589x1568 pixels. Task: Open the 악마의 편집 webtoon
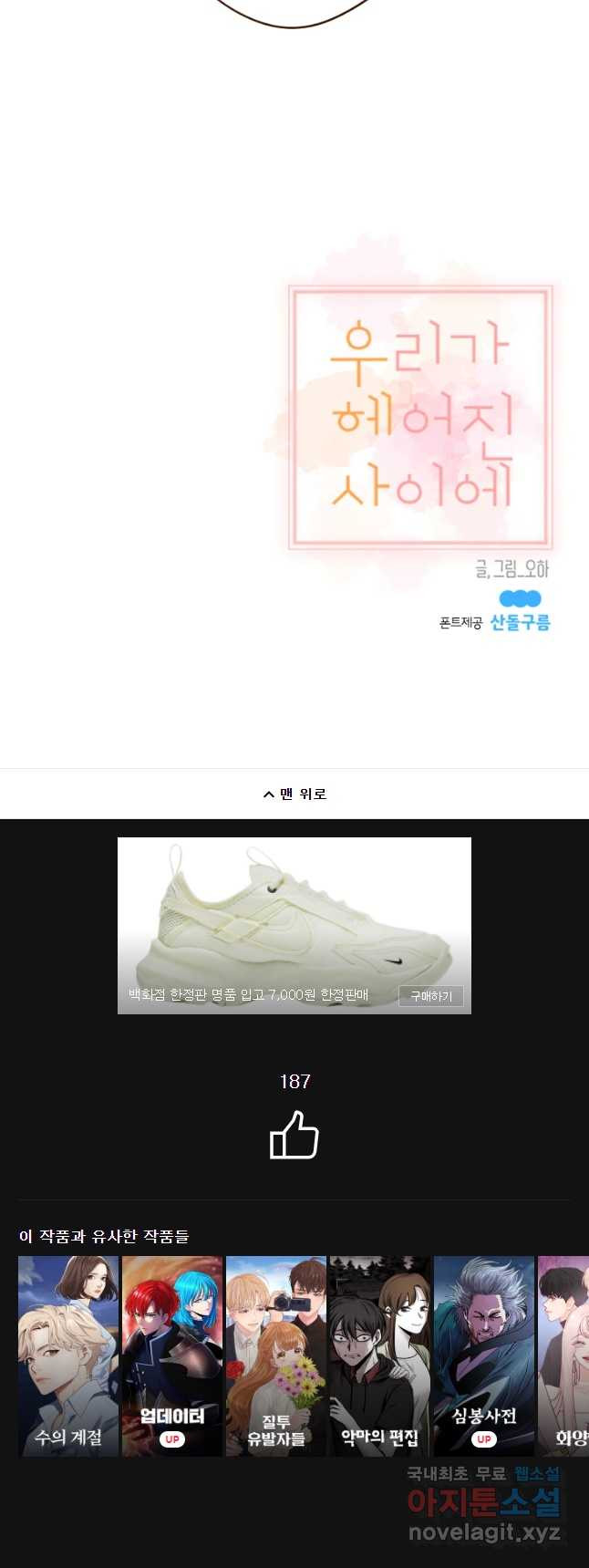[x=380, y=1355]
